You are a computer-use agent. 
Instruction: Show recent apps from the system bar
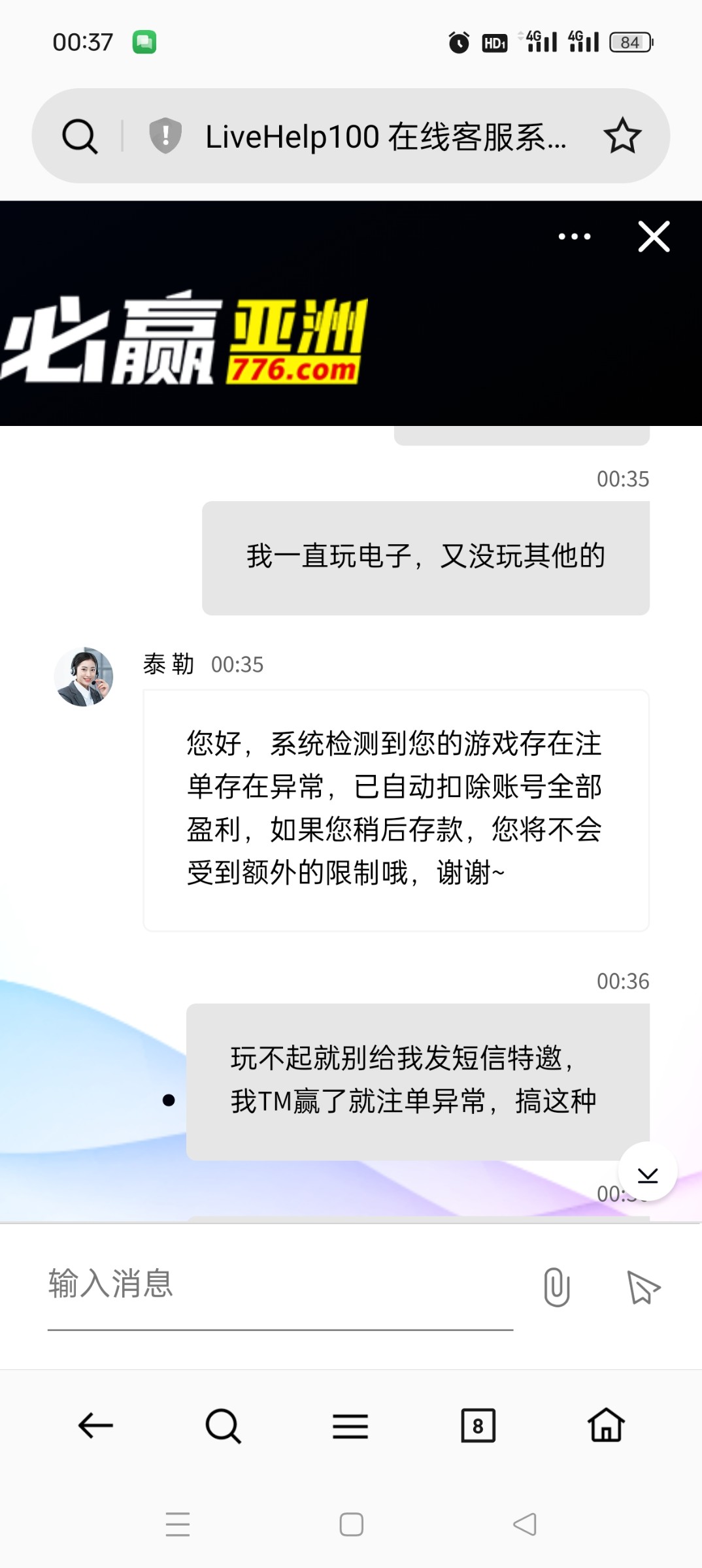point(177,1524)
